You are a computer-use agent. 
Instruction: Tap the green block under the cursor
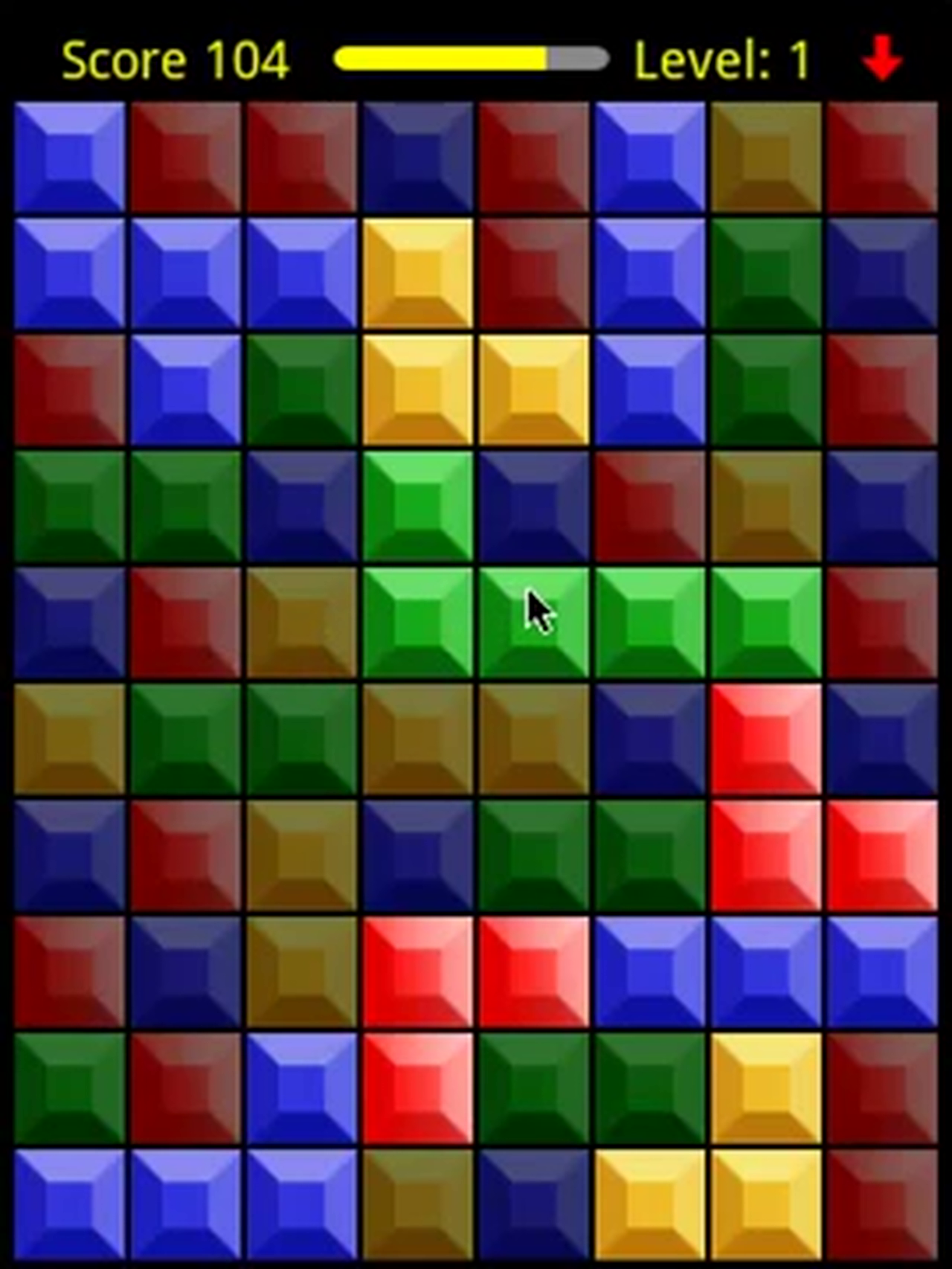click(x=534, y=622)
